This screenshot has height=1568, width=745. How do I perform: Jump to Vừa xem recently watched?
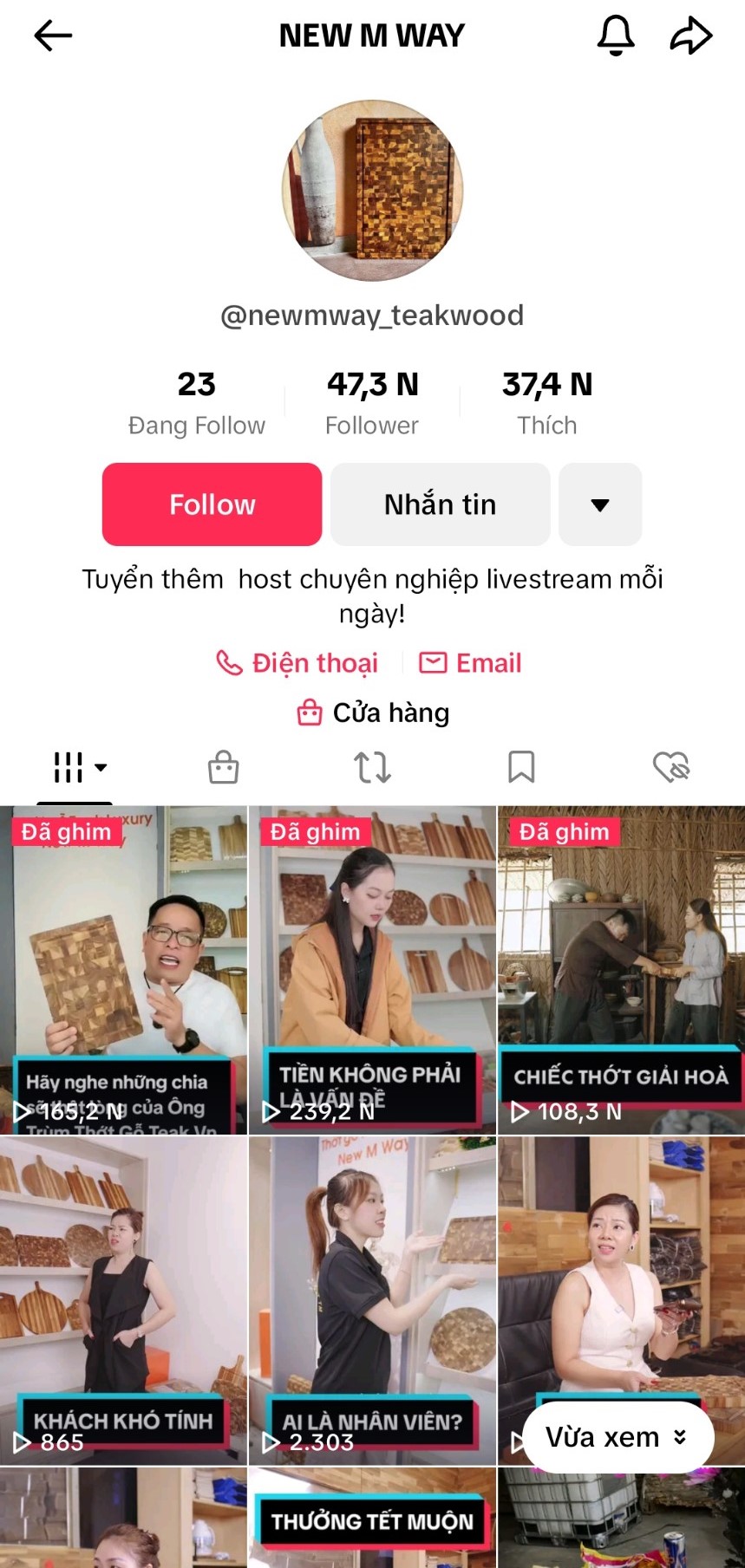pos(618,1437)
